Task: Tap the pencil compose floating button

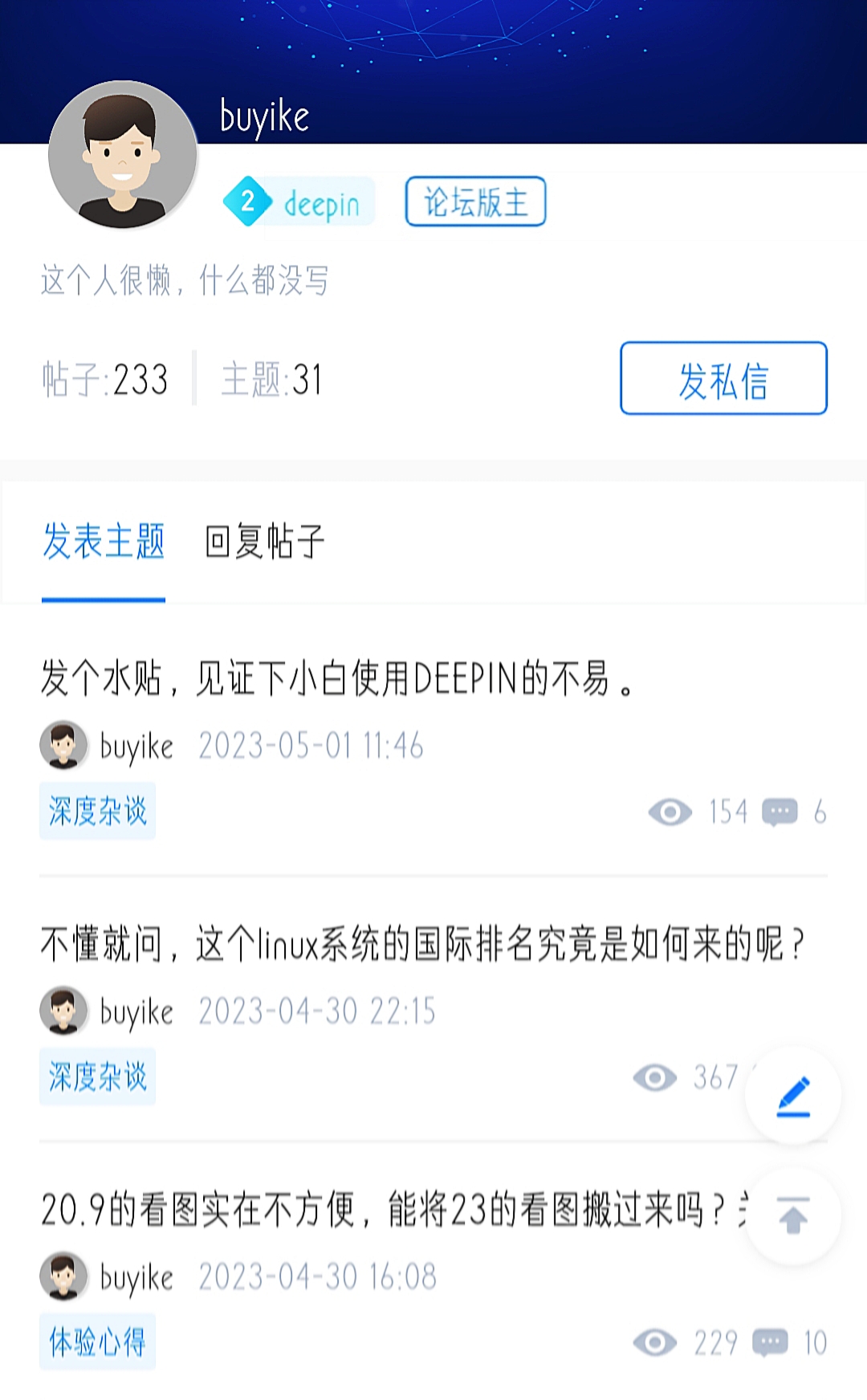Action: pos(792,1096)
